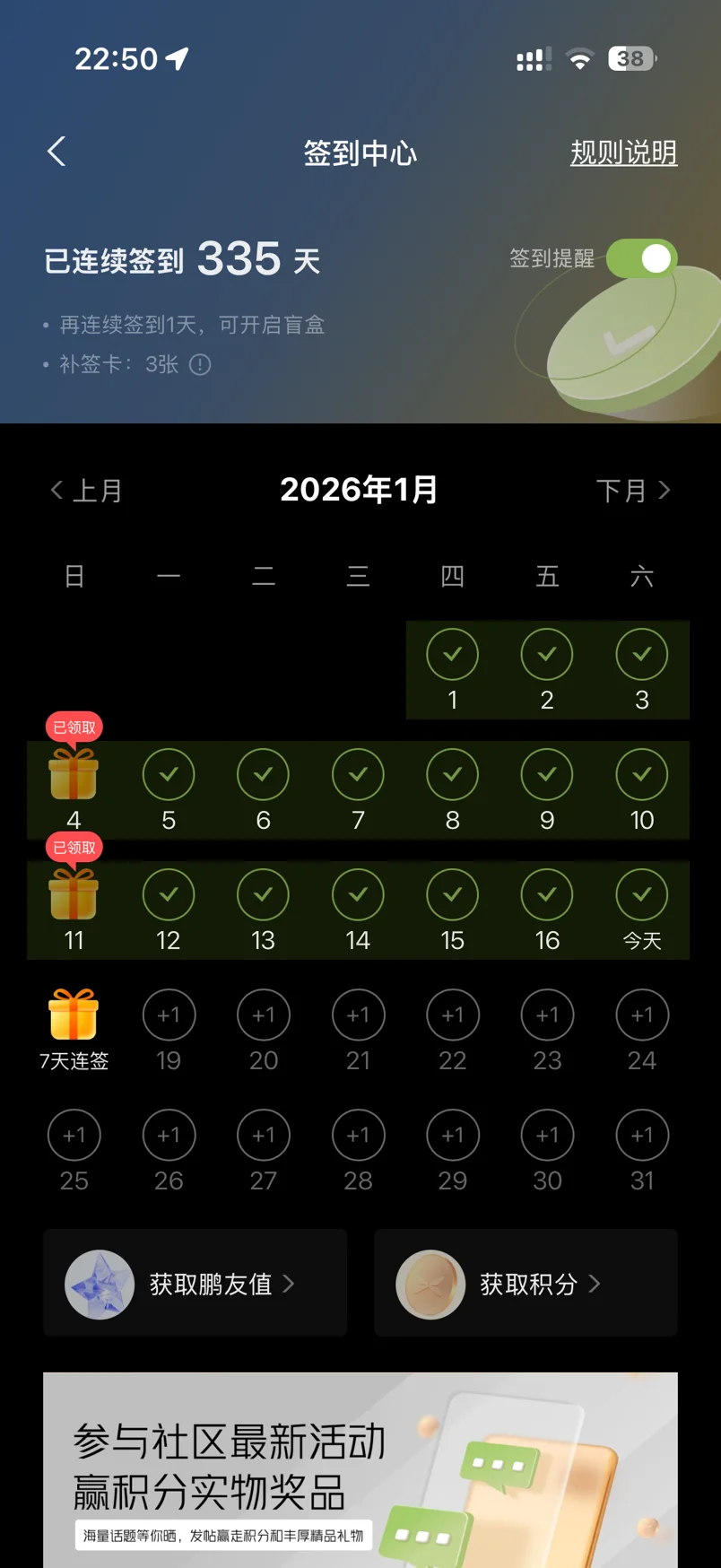Viewport: 721px width, 1568px height.
Task: Go to 上月 previous month
Action: [x=86, y=491]
